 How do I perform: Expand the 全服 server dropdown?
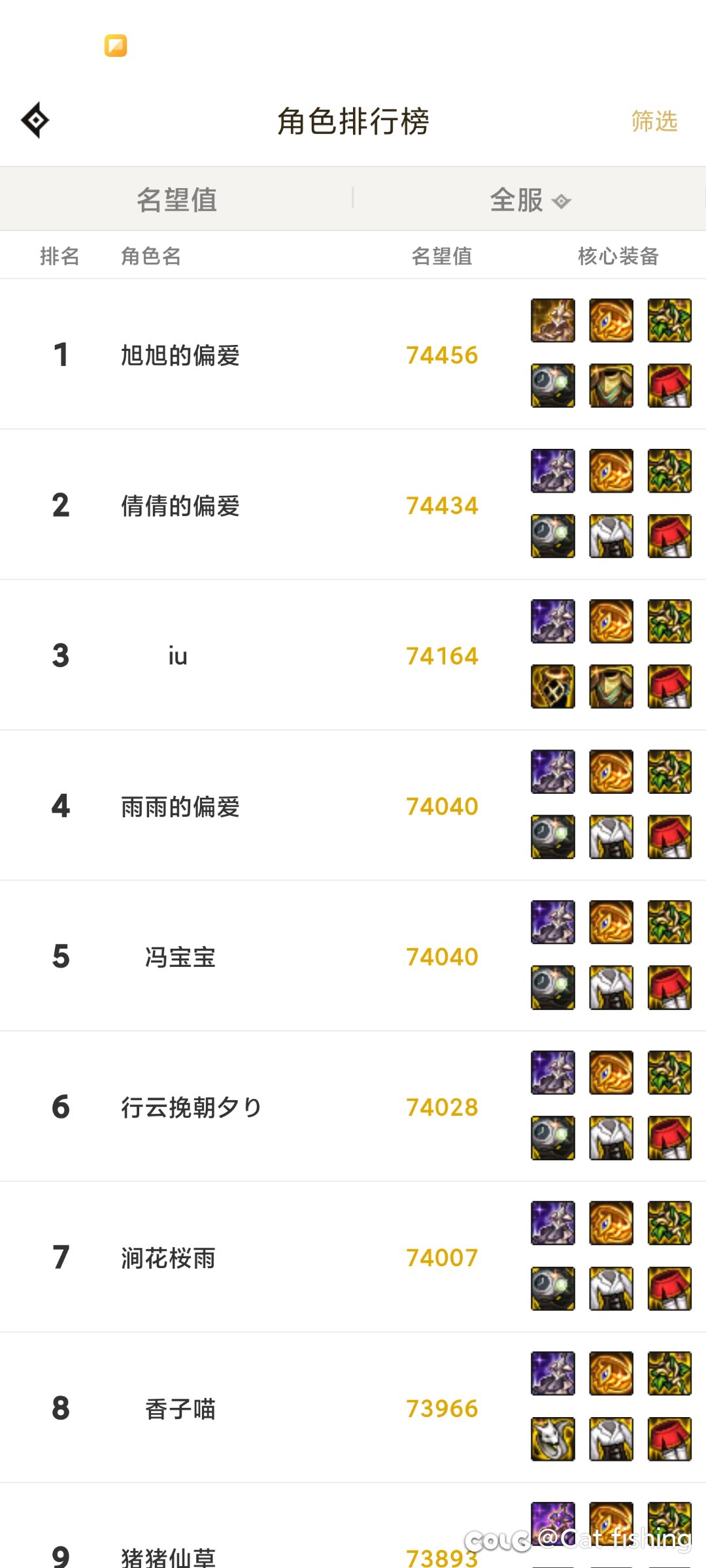pos(529,199)
